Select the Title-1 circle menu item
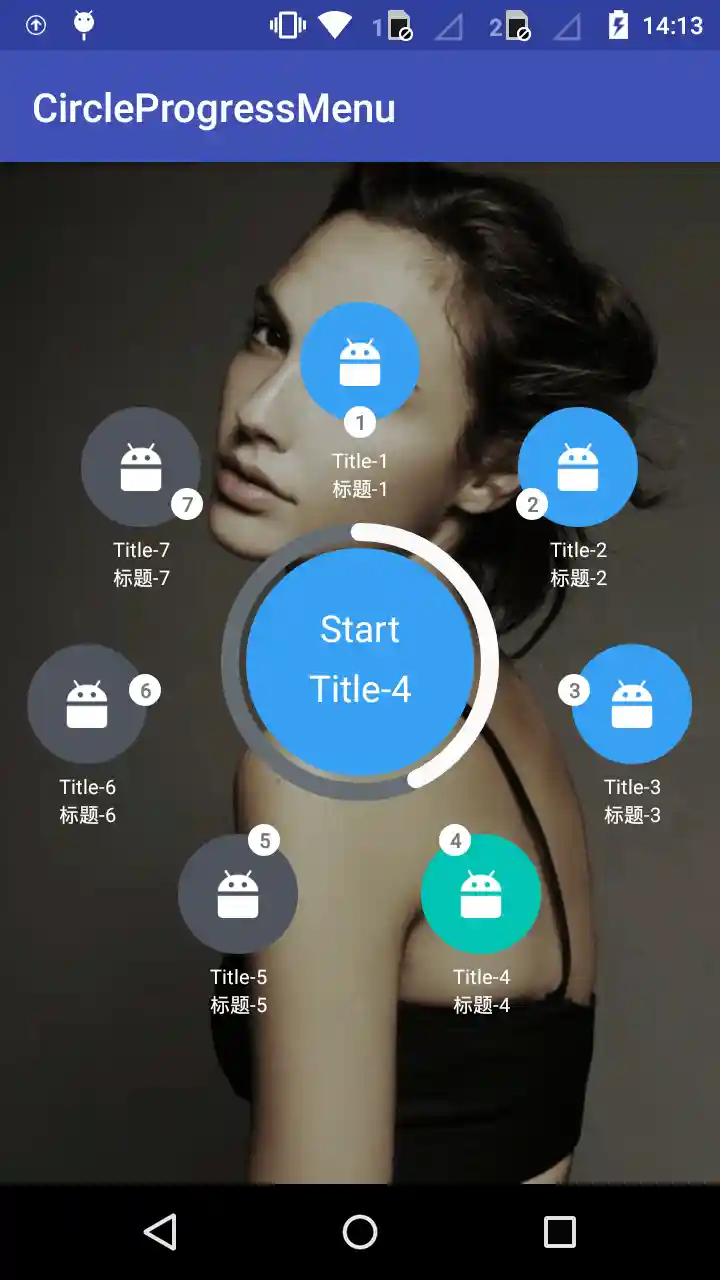 tap(360, 362)
